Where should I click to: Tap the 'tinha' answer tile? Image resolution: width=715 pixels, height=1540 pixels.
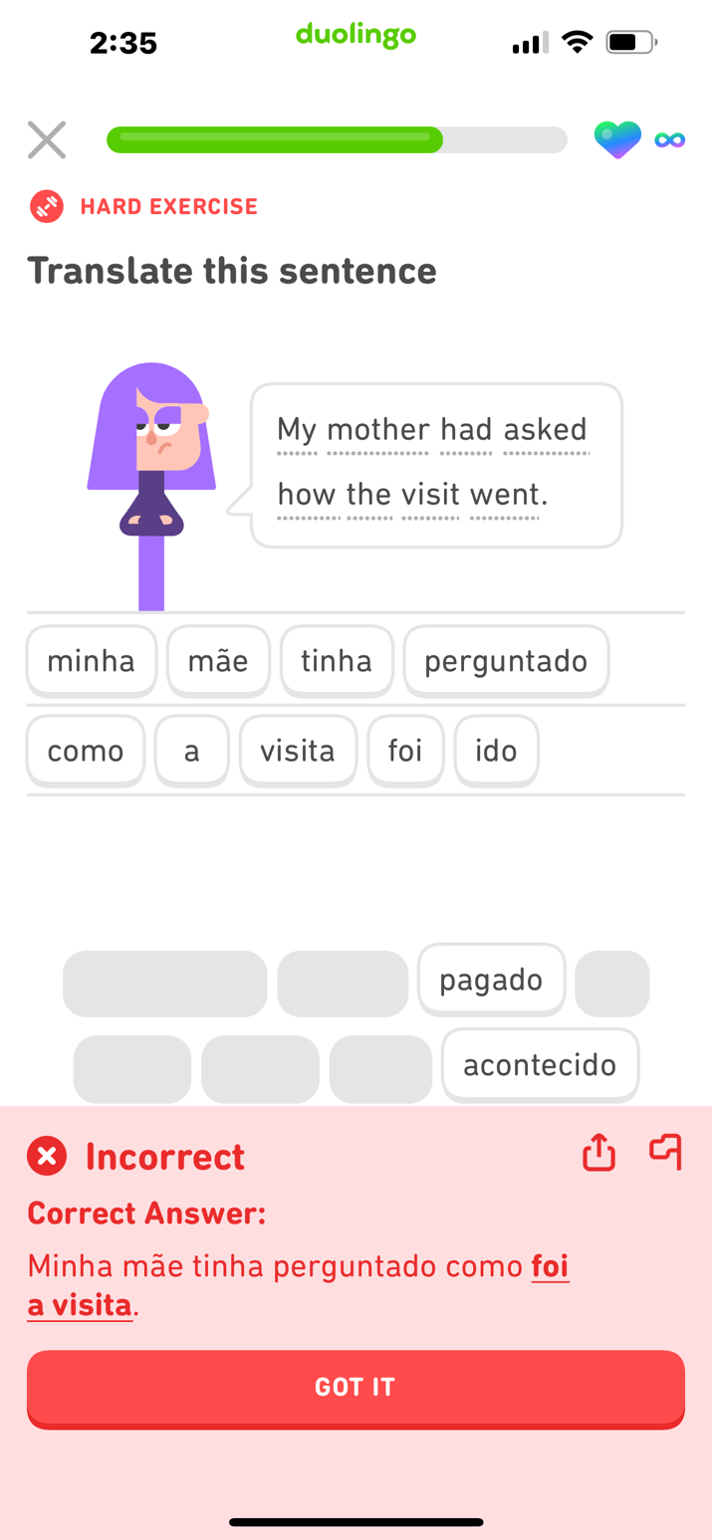336,661
